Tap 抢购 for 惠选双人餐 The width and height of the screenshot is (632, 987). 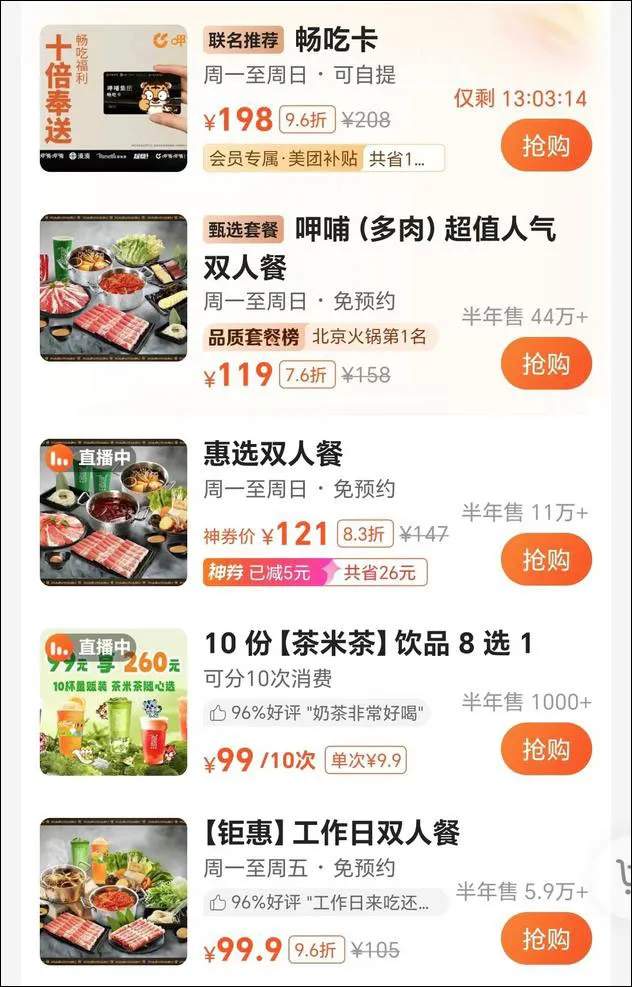click(x=546, y=559)
